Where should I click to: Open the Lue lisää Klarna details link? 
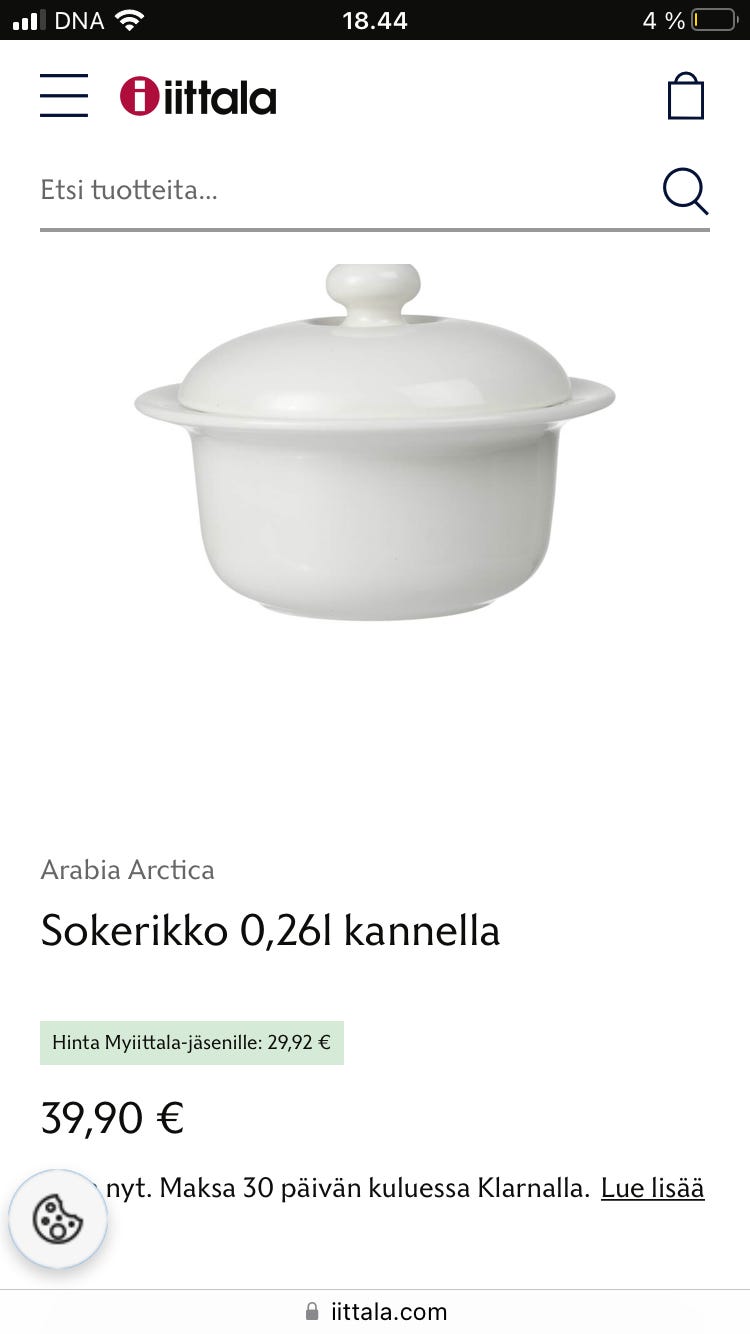coord(652,1188)
